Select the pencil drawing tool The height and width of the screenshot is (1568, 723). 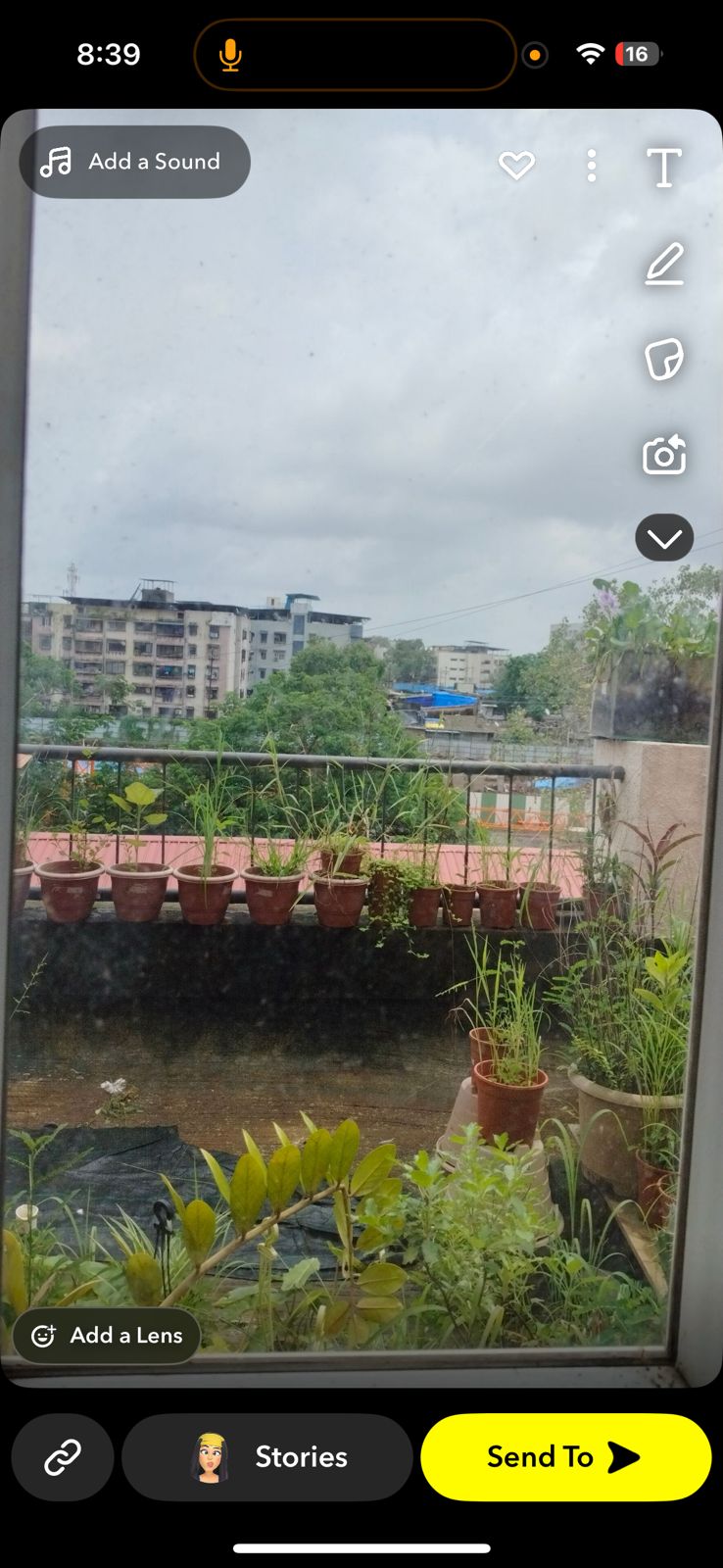click(x=663, y=264)
